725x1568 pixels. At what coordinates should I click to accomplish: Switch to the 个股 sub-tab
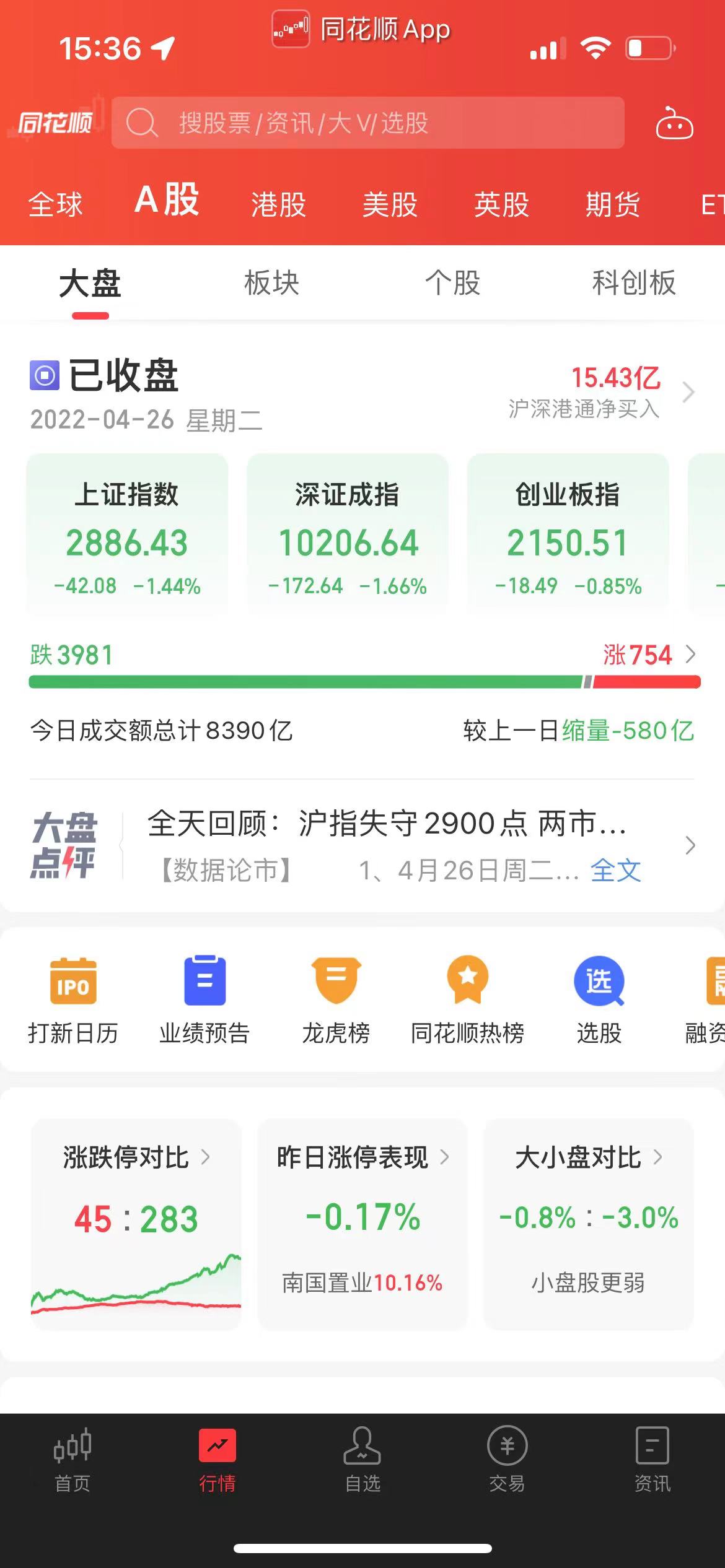[452, 283]
